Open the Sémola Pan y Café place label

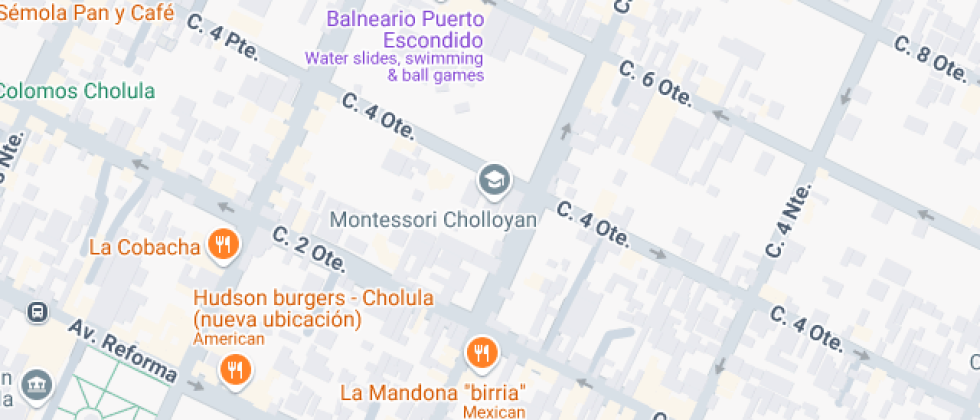[88, 14]
